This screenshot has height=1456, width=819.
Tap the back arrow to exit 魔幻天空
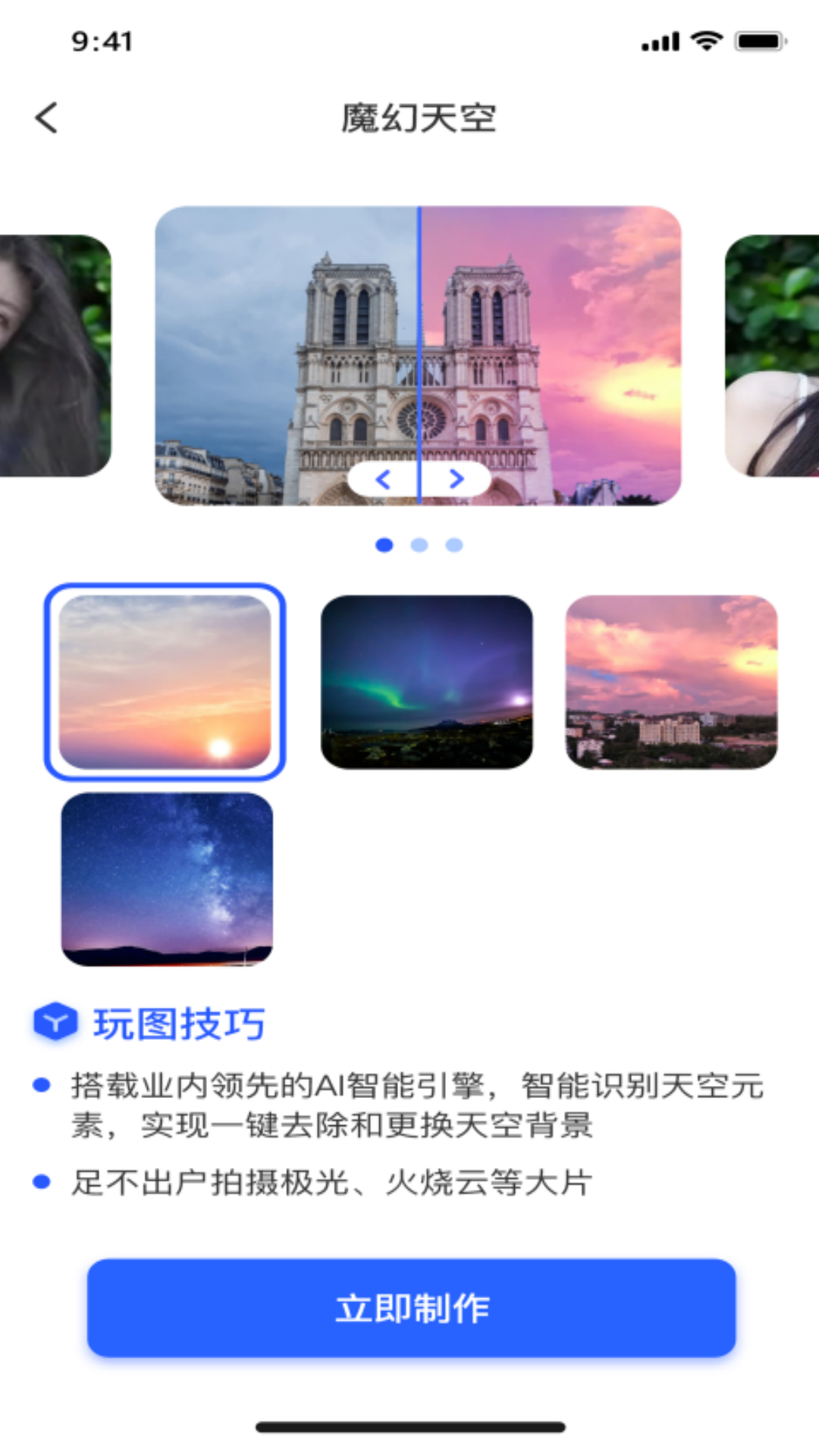coord(47,118)
